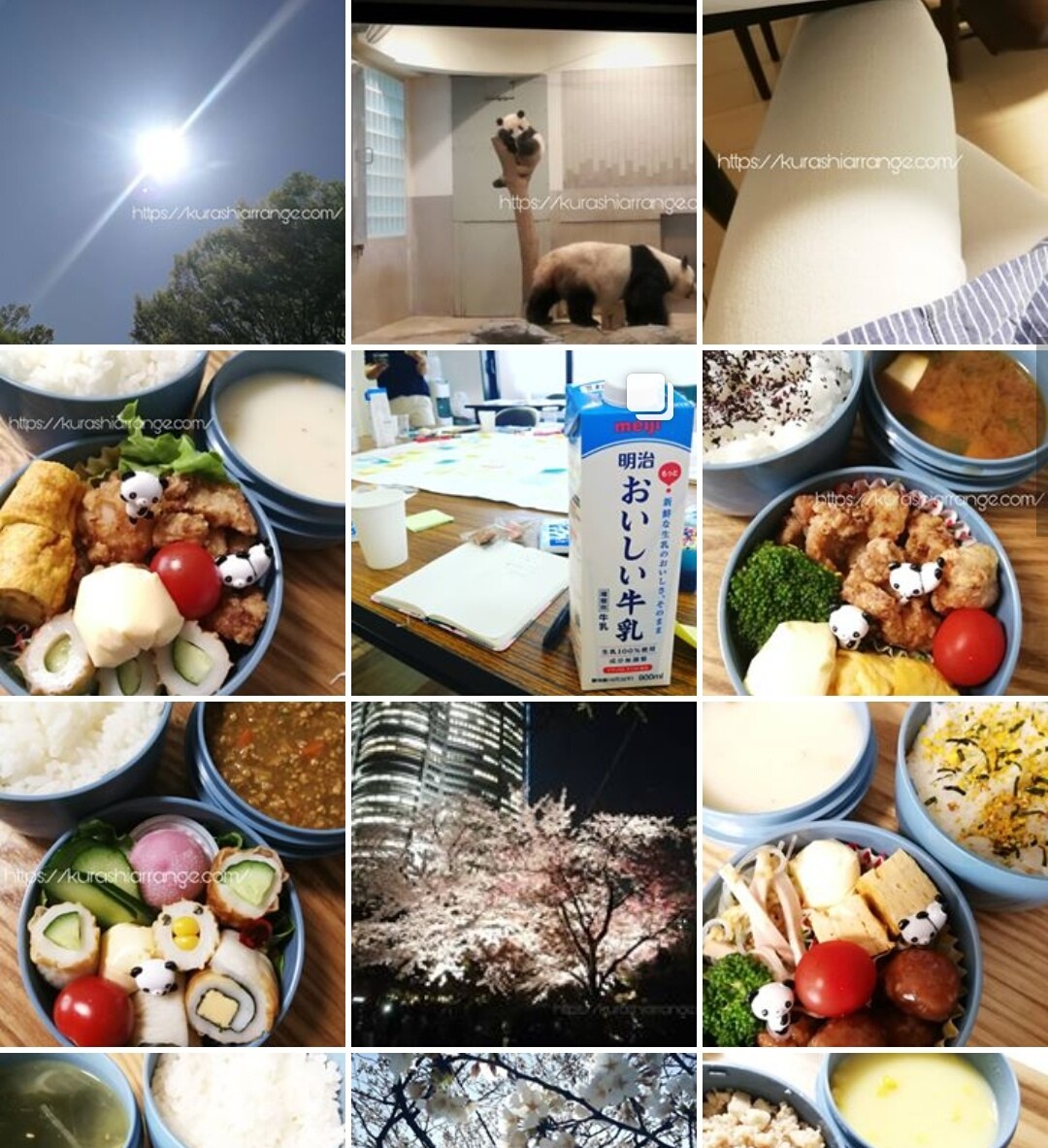The image size is (1048, 1148).
Task: Open the sun and blue sky photo
Action: (172, 172)
